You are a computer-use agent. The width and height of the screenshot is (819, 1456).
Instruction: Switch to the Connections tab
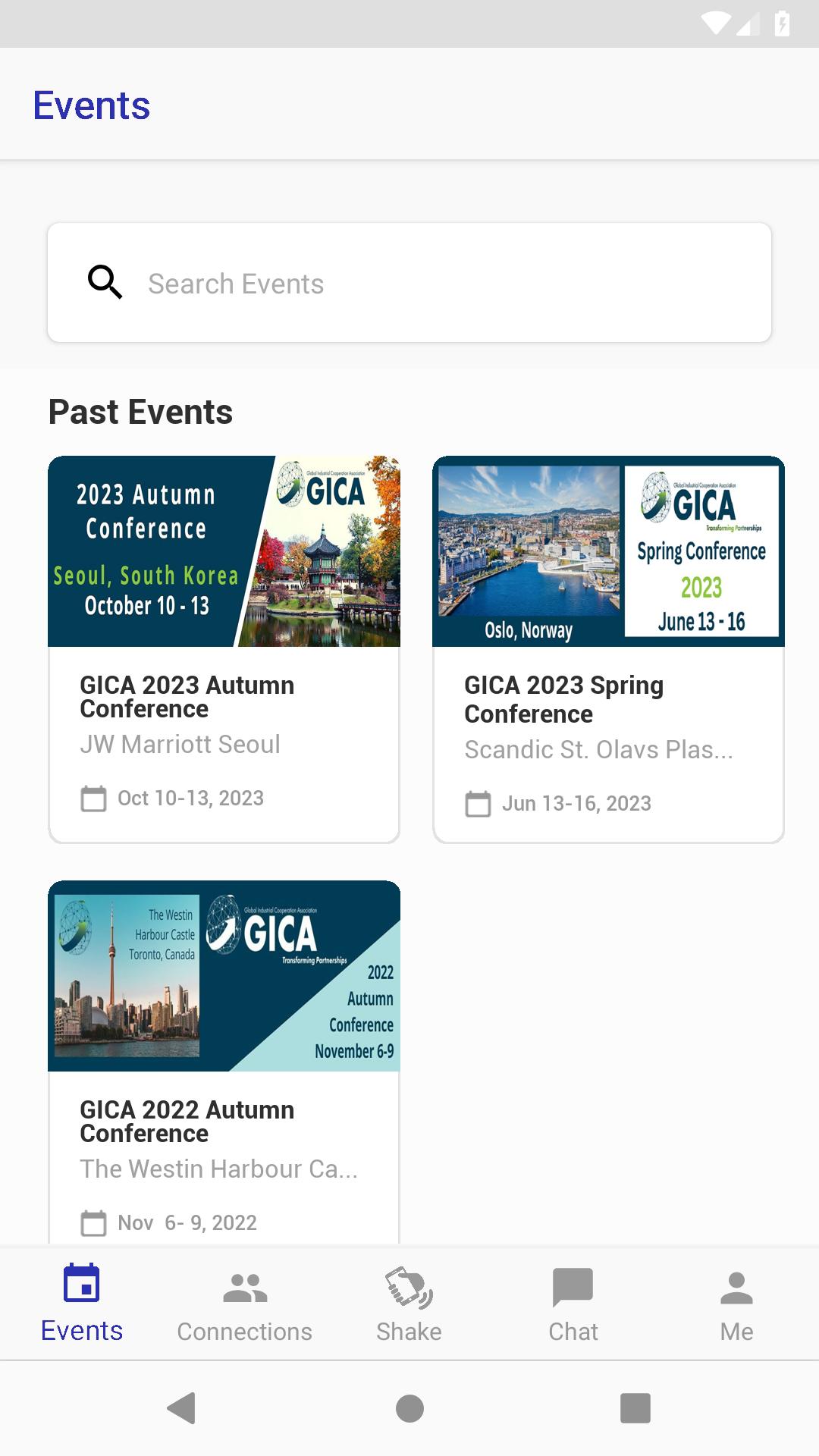tap(245, 1303)
